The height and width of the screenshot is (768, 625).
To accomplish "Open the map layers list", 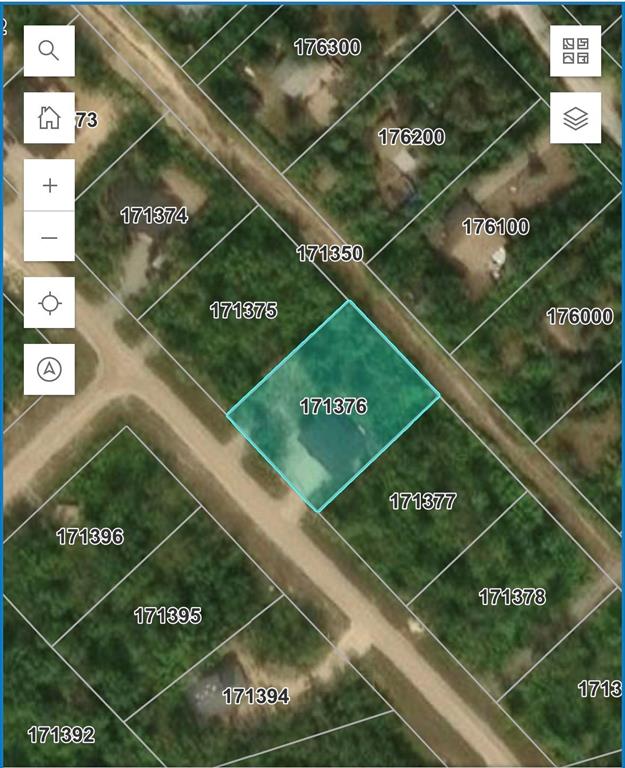I will tap(575, 118).
